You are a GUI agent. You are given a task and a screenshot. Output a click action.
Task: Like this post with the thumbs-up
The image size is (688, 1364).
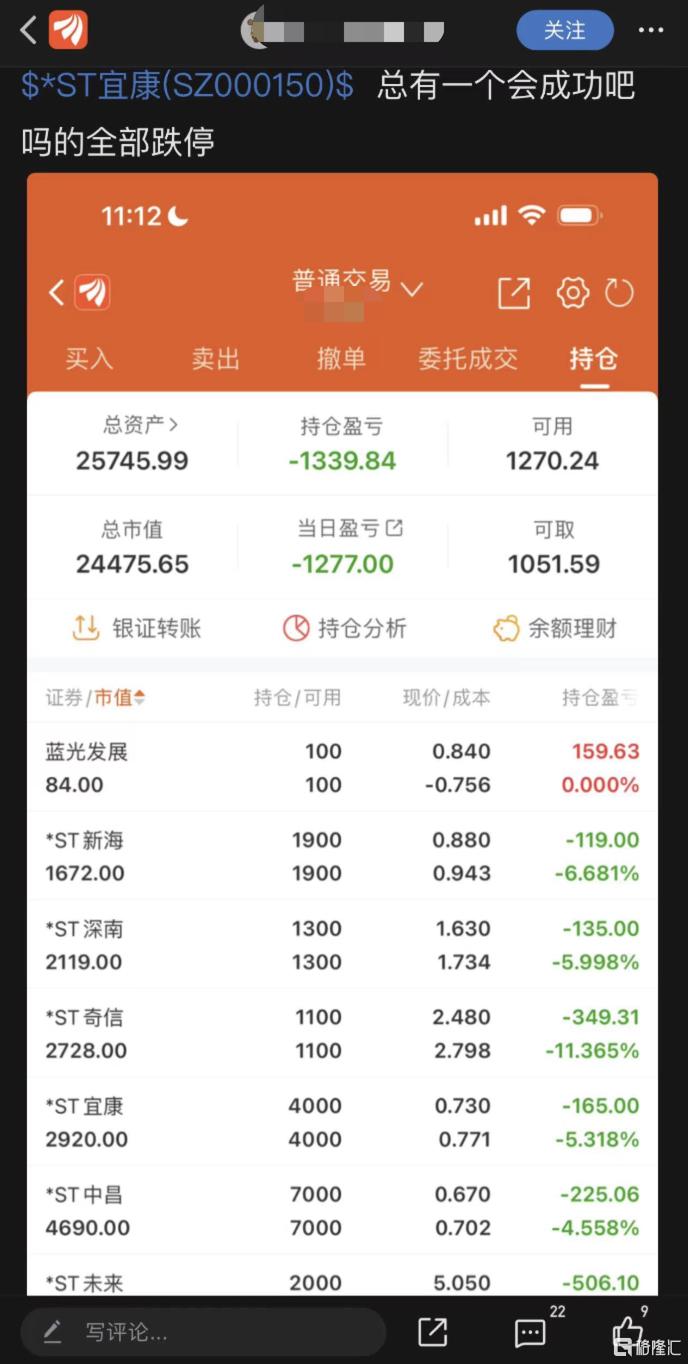point(627,1331)
